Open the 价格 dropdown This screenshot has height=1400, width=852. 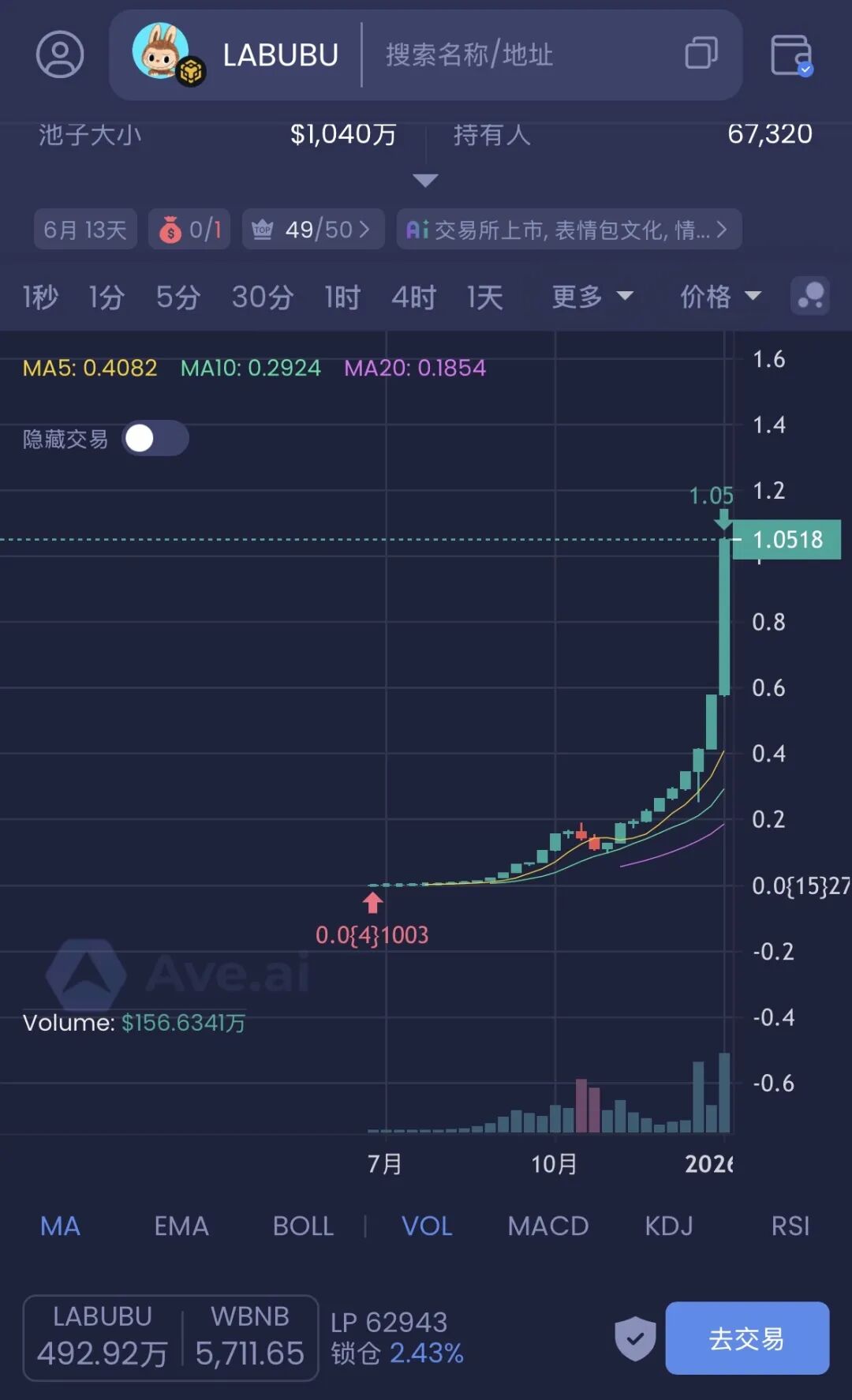(x=719, y=297)
